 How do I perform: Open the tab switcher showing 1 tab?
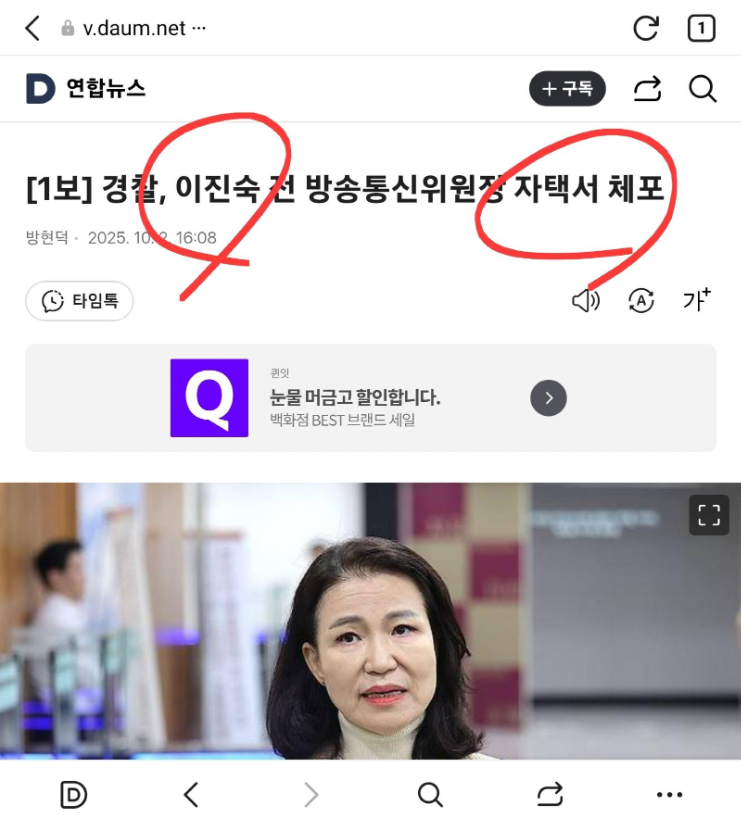point(701,29)
